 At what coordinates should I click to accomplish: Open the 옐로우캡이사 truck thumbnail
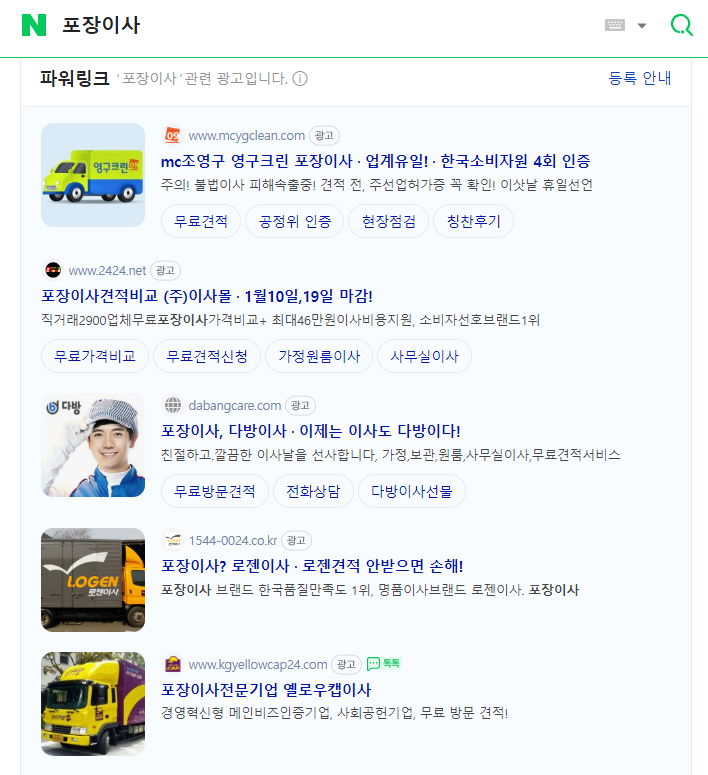pos(93,704)
